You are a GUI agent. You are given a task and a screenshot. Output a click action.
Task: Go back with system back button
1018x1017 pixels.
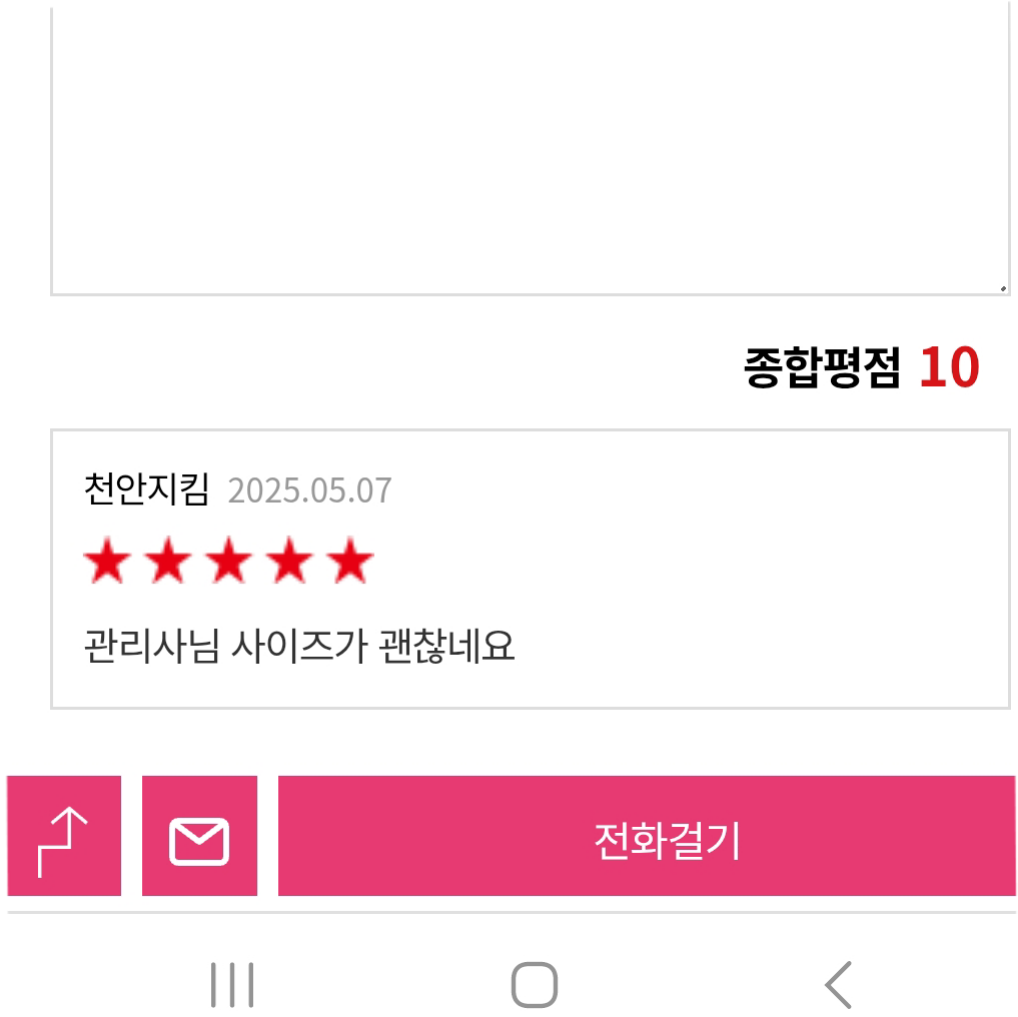pos(838,985)
